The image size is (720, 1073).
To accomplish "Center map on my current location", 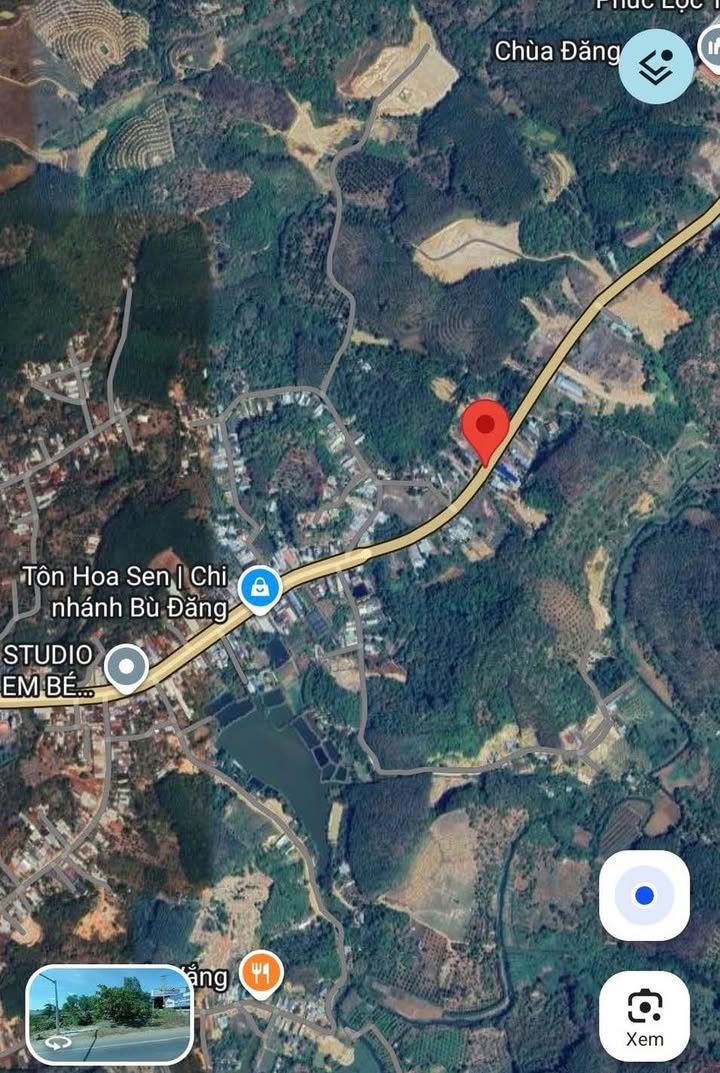I will (644, 895).
